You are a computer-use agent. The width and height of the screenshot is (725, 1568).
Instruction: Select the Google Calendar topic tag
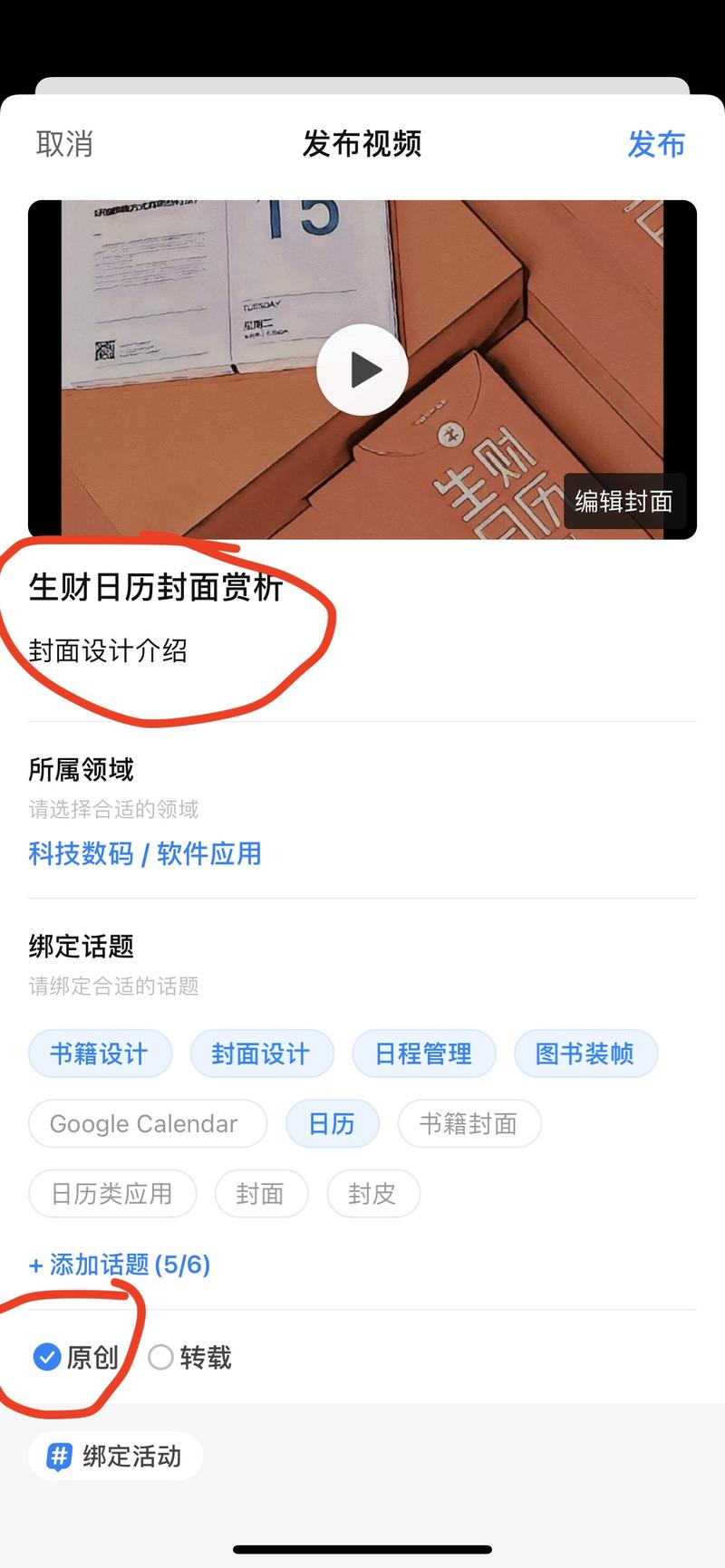[x=147, y=1123]
